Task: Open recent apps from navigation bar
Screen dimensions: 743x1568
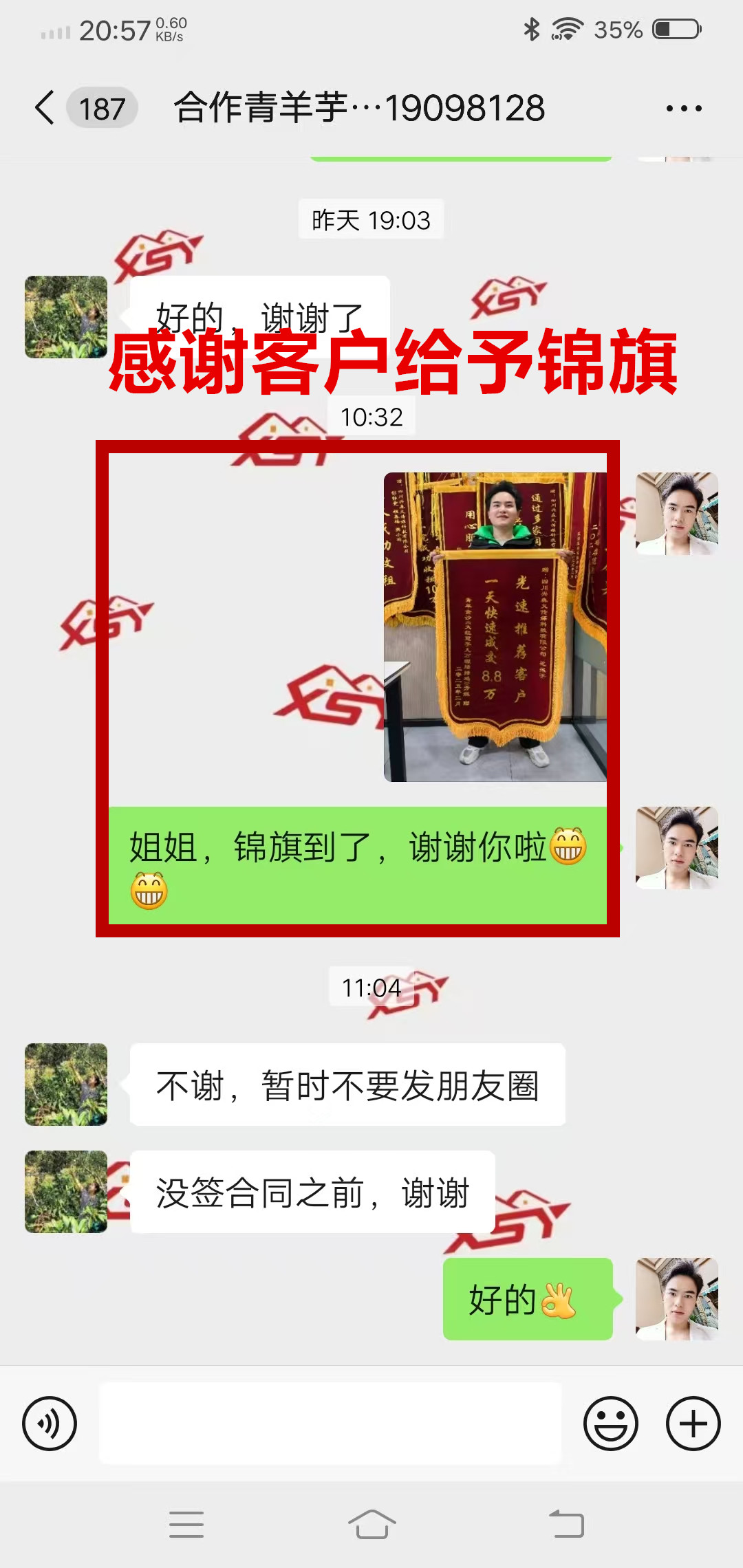Action: [186, 1525]
